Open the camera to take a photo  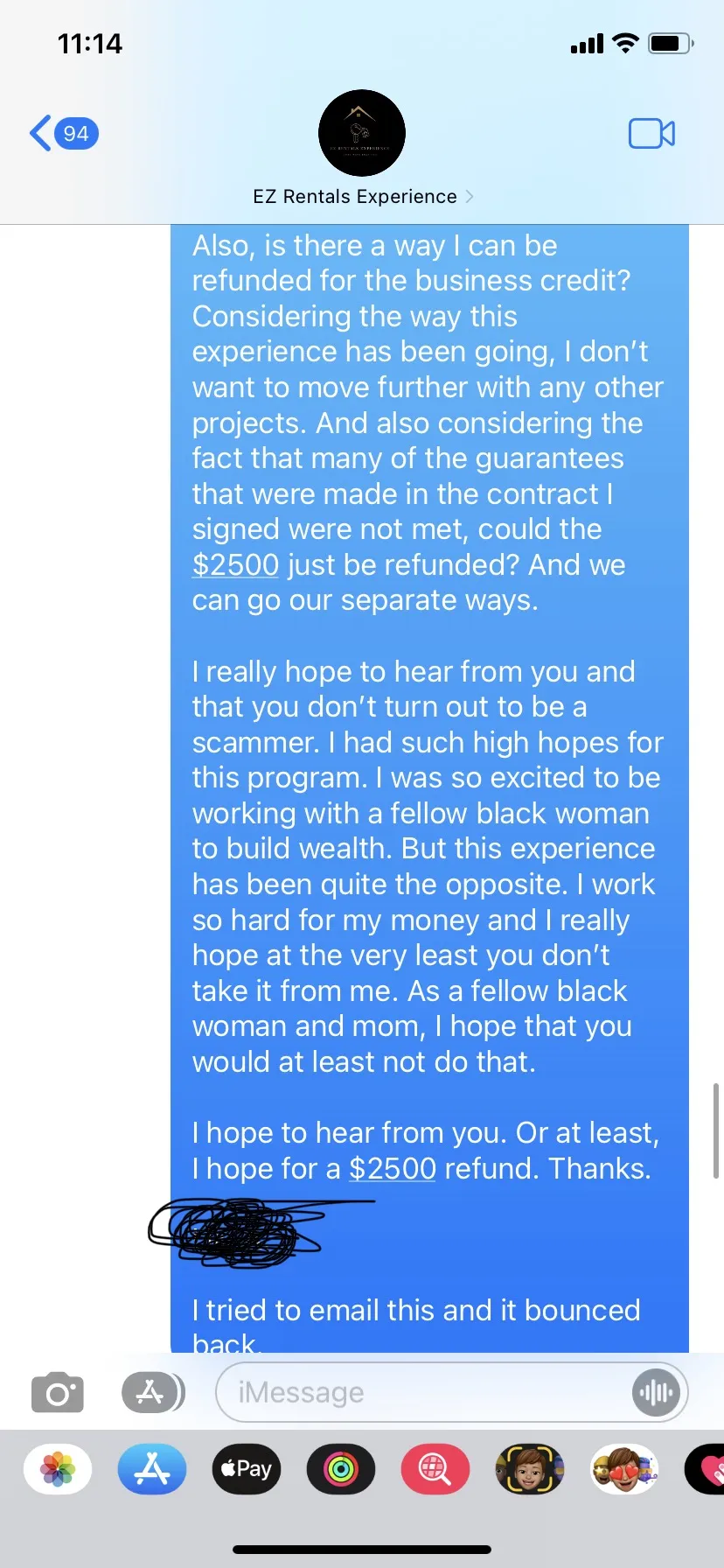coord(58,1392)
